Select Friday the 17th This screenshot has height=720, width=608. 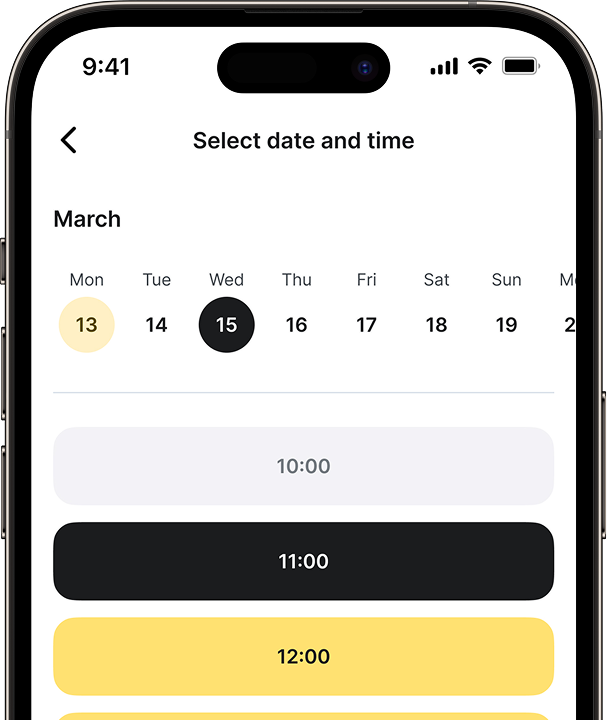tap(367, 325)
